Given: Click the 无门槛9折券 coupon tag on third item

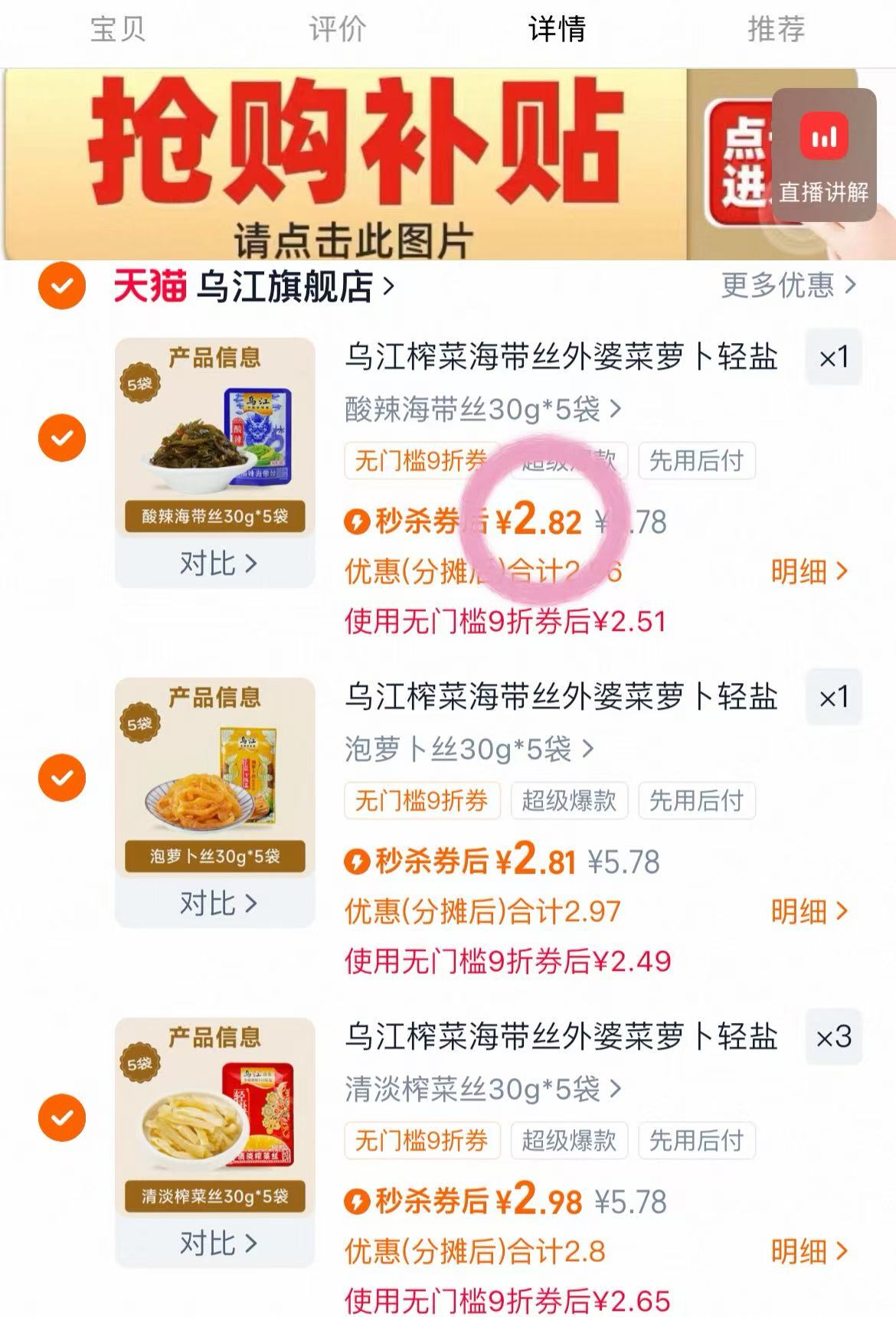Looking at the screenshot, I should (x=422, y=1142).
